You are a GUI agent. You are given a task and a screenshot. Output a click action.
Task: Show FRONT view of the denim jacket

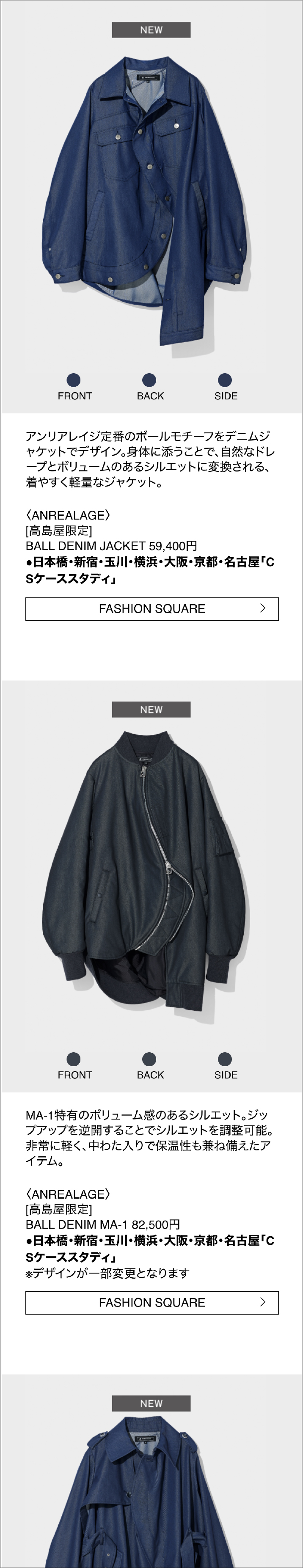[74, 380]
